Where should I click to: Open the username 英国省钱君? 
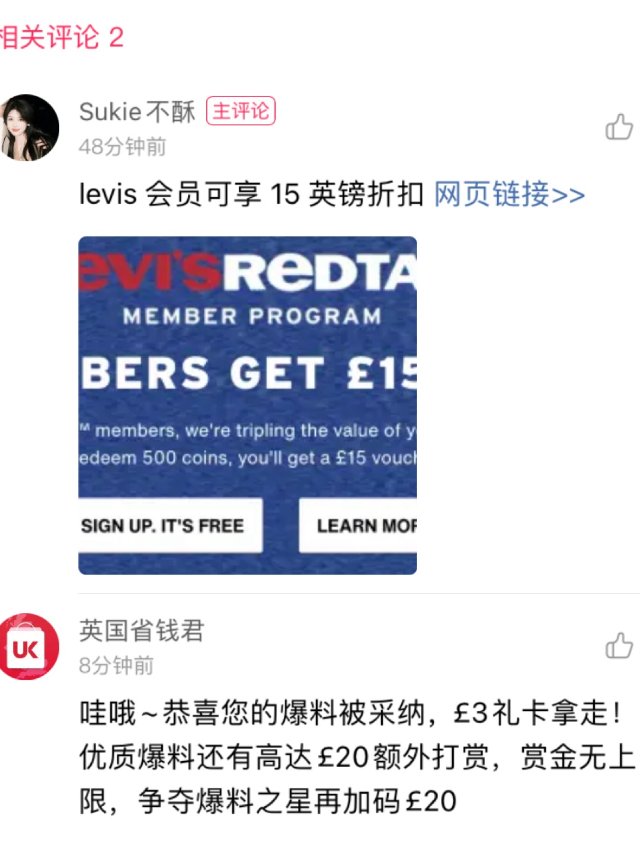click(x=141, y=630)
